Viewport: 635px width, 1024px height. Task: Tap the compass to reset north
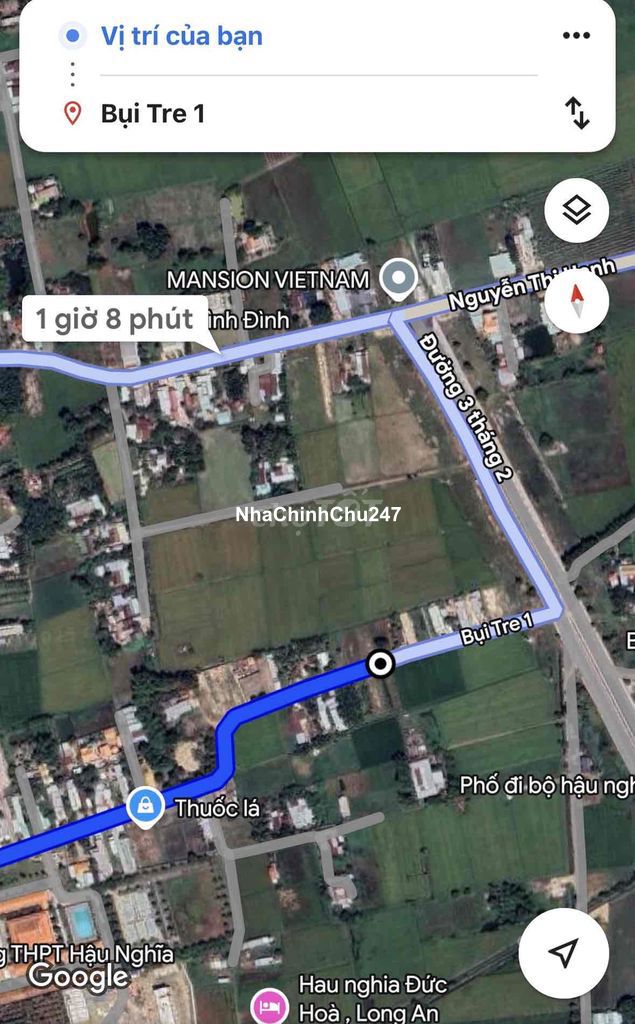577,300
